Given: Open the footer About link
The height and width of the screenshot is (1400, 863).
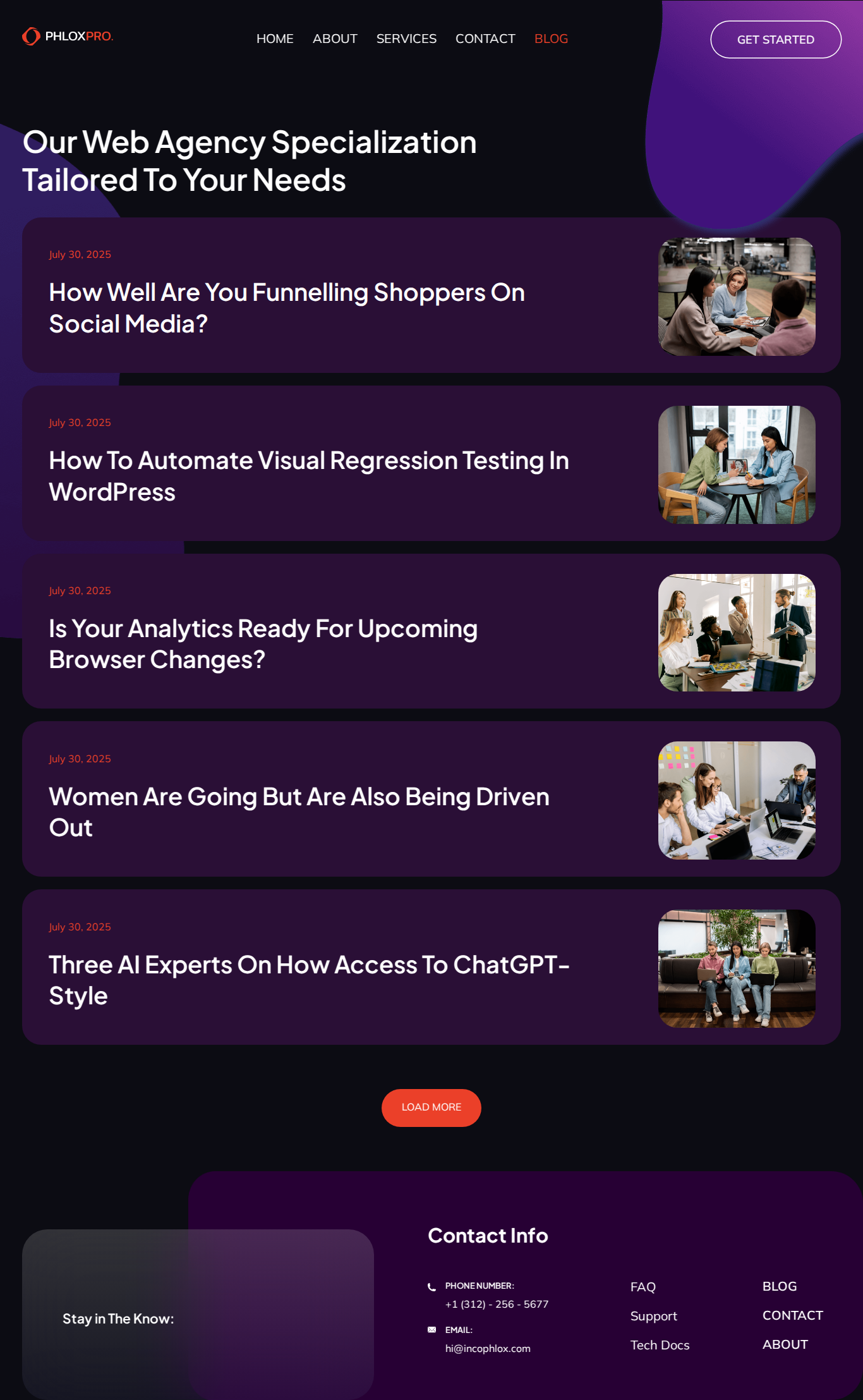Looking at the screenshot, I should (x=785, y=1344).
